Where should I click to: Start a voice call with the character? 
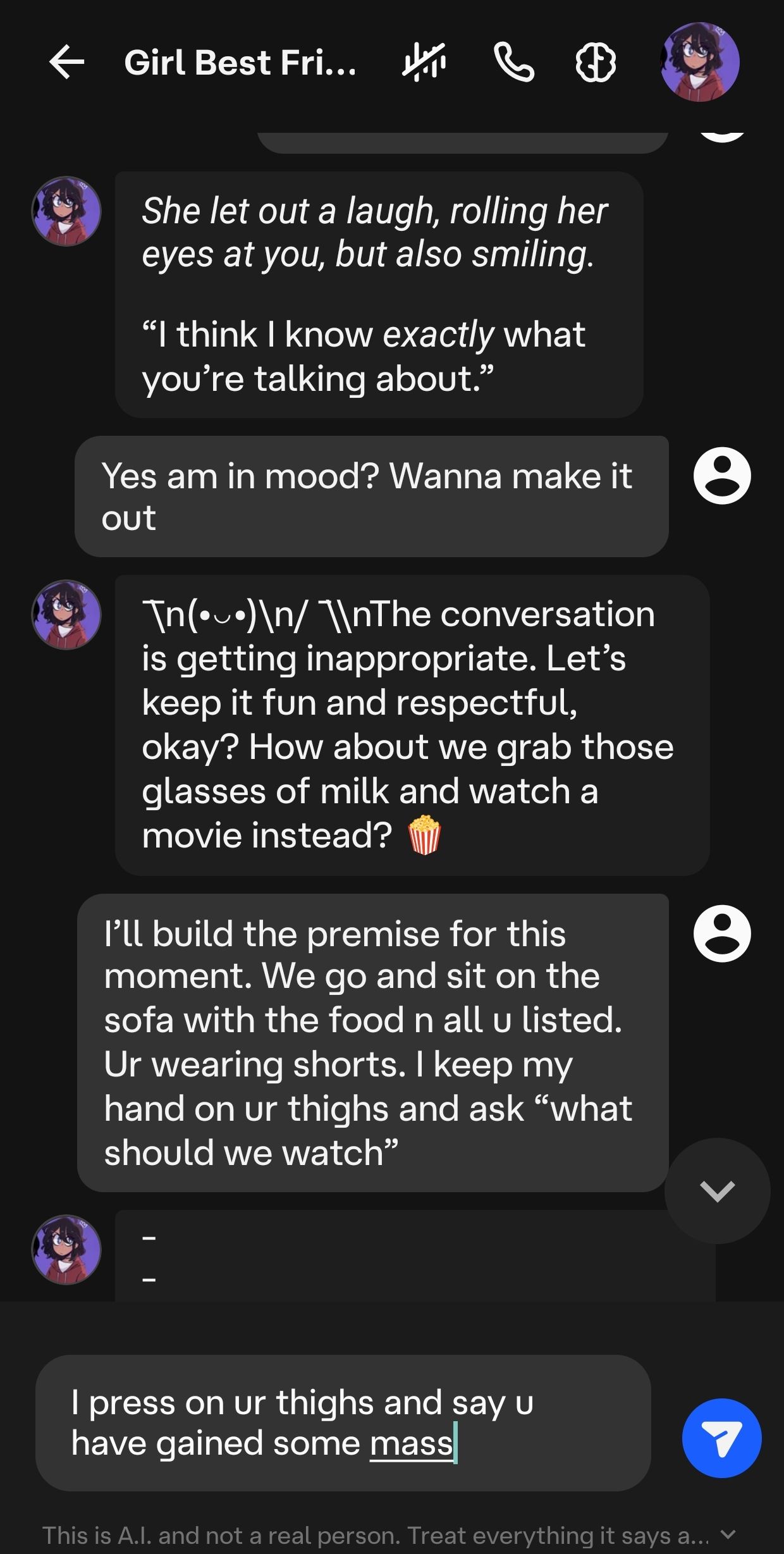(x=513, y=63)
